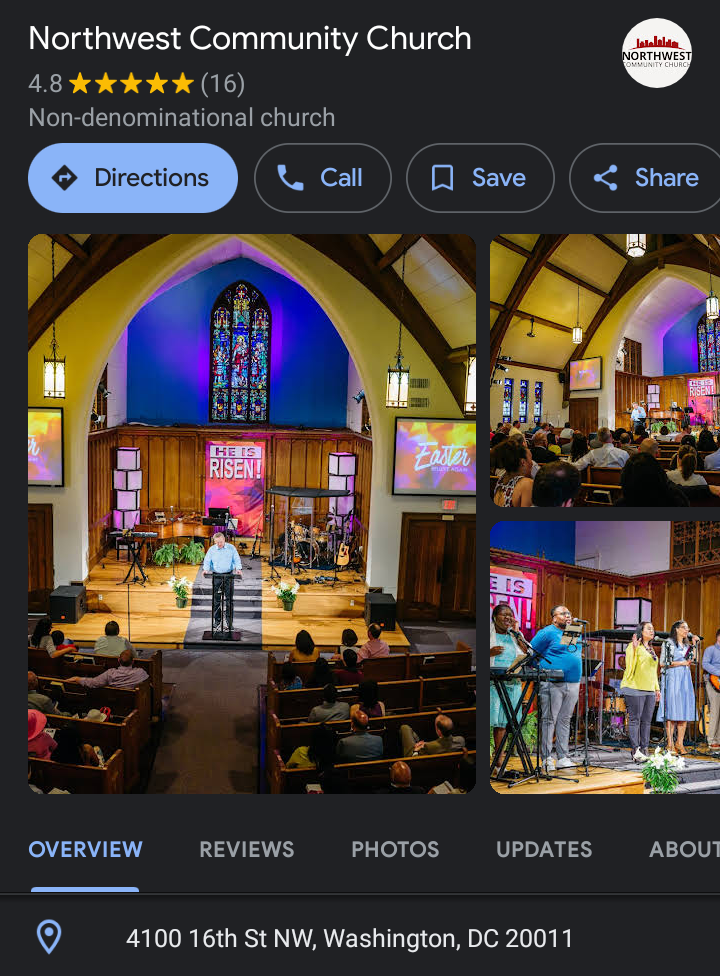
Task: Switch to the Reviews tab
Action: tap(246, 850)
